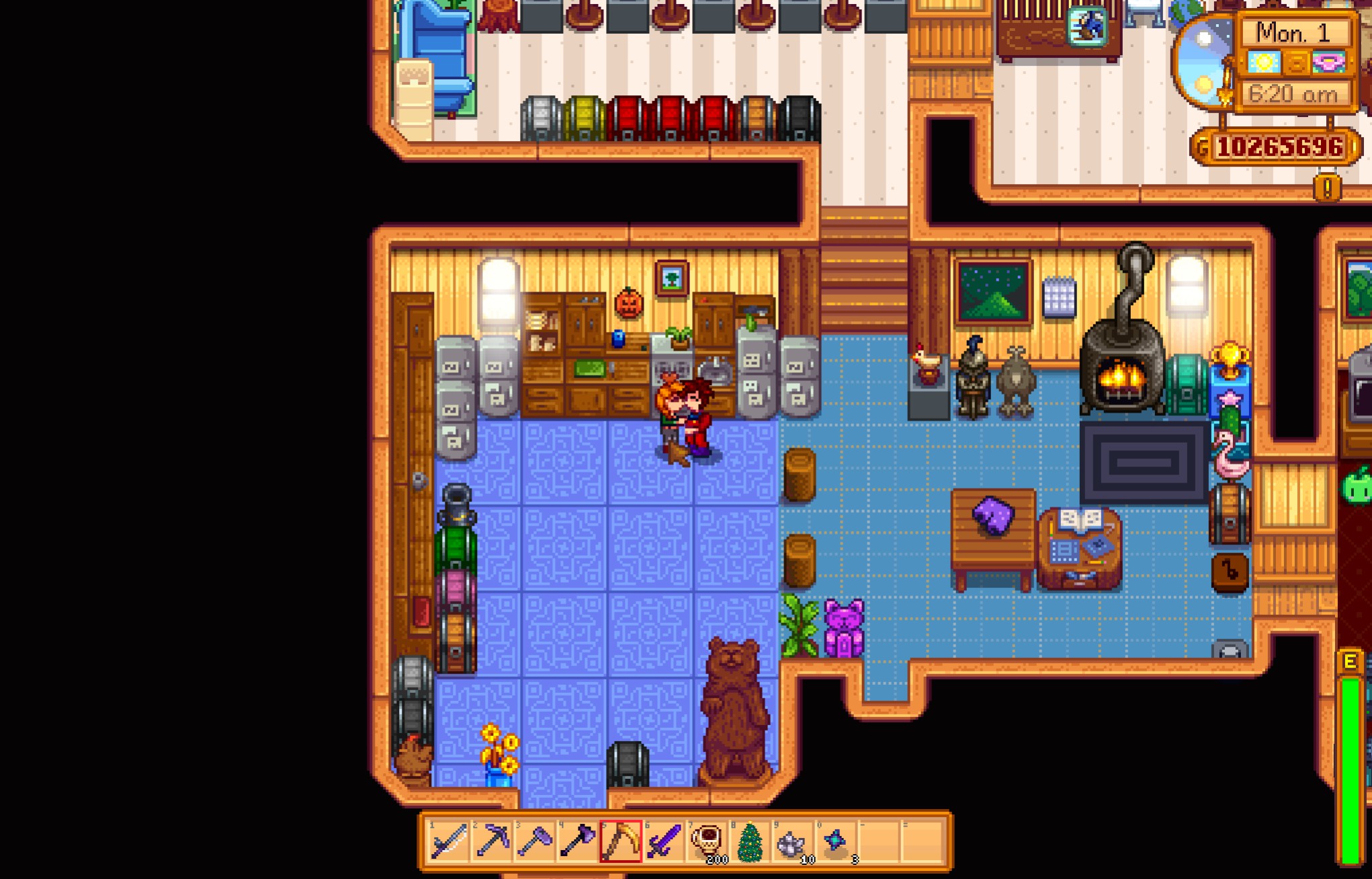Choose the blue star item stack of 3

coord(836,841)
